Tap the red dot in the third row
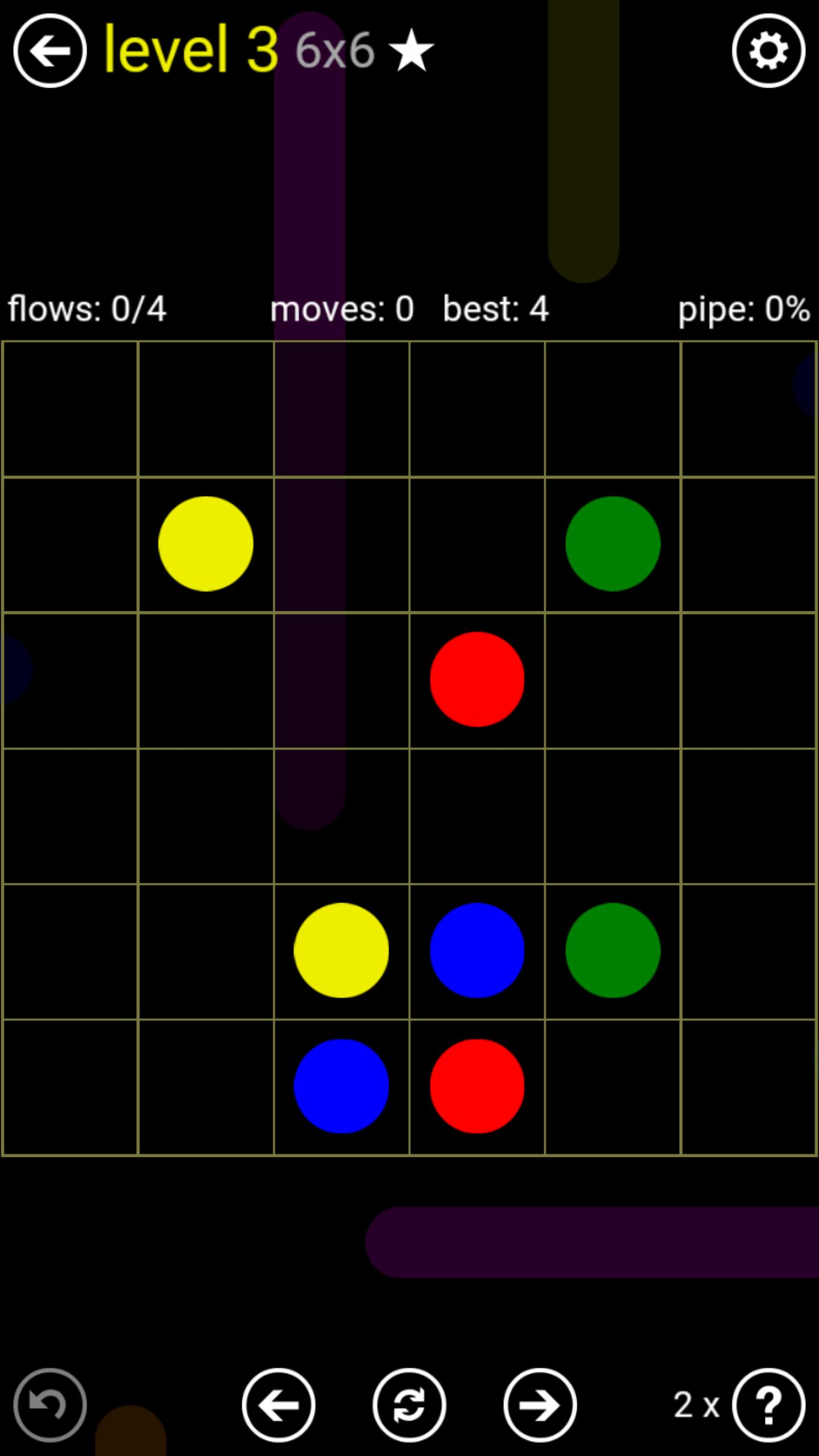 click(x=477, y=679)
